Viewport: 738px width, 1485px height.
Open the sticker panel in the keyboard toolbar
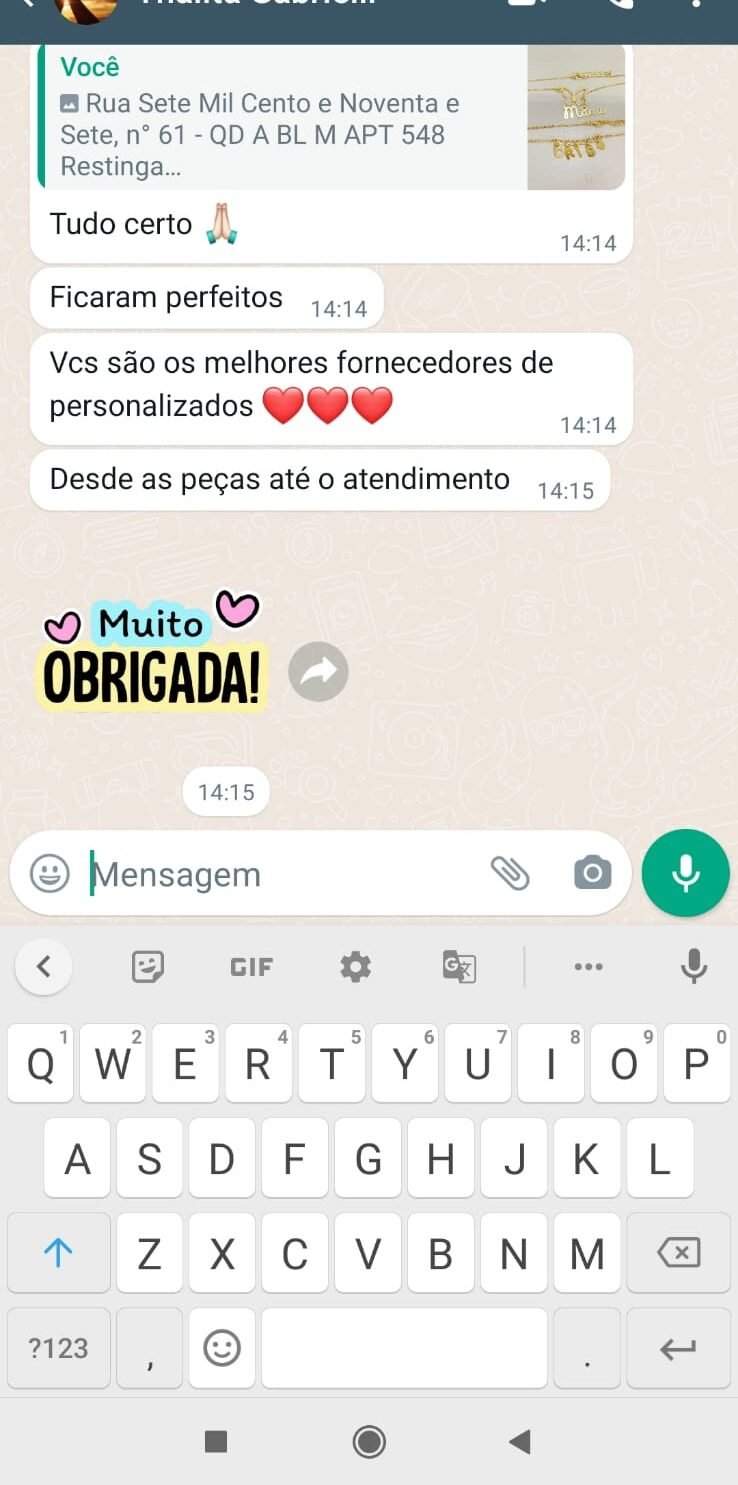point(147,966)
